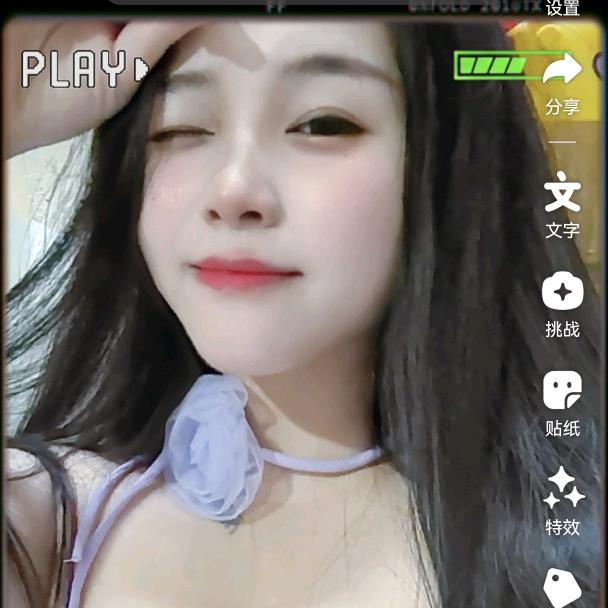Add a sticker using 贴纸
Viewport: 608px width, 608px height.
pos(563,402)
